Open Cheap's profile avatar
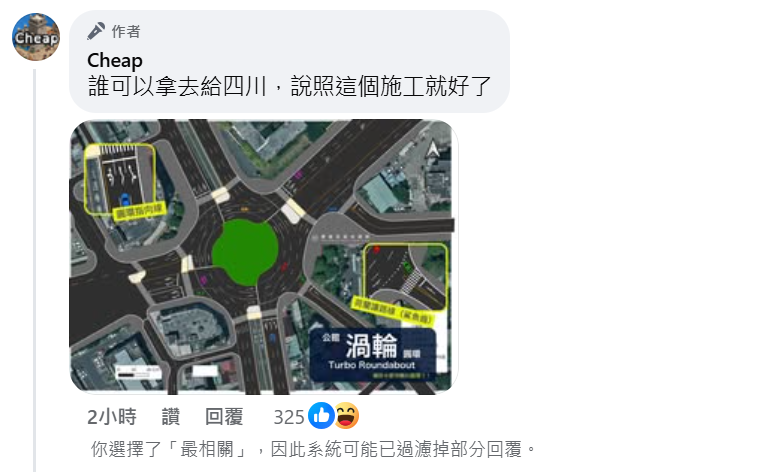Viewport: 769px width, 472px height. pos(35,38)
